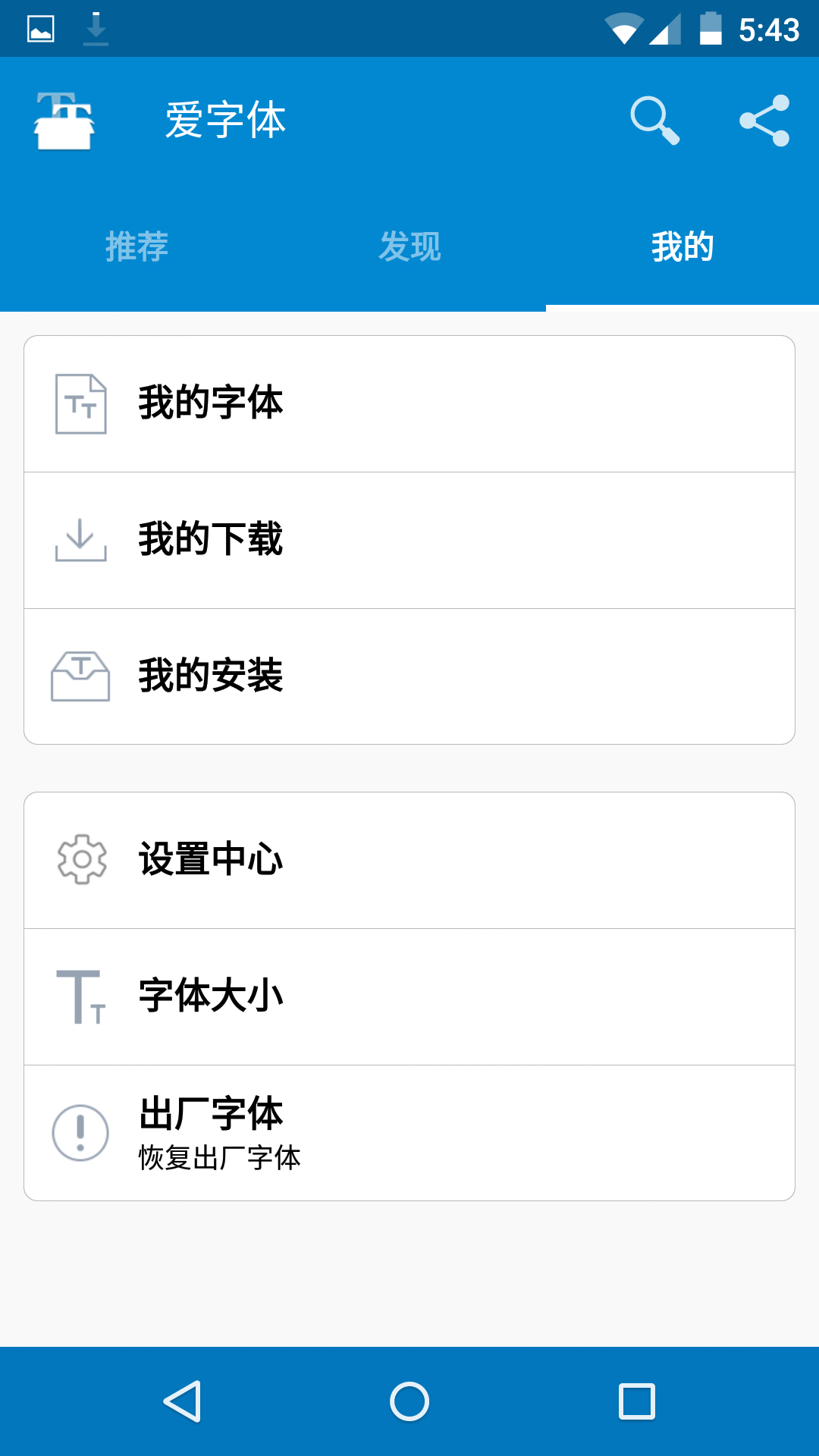The height and width of the screenshot is (1456, 819).
Task: Tap the download notification icon in the status bar
Action: coord(96,27)
